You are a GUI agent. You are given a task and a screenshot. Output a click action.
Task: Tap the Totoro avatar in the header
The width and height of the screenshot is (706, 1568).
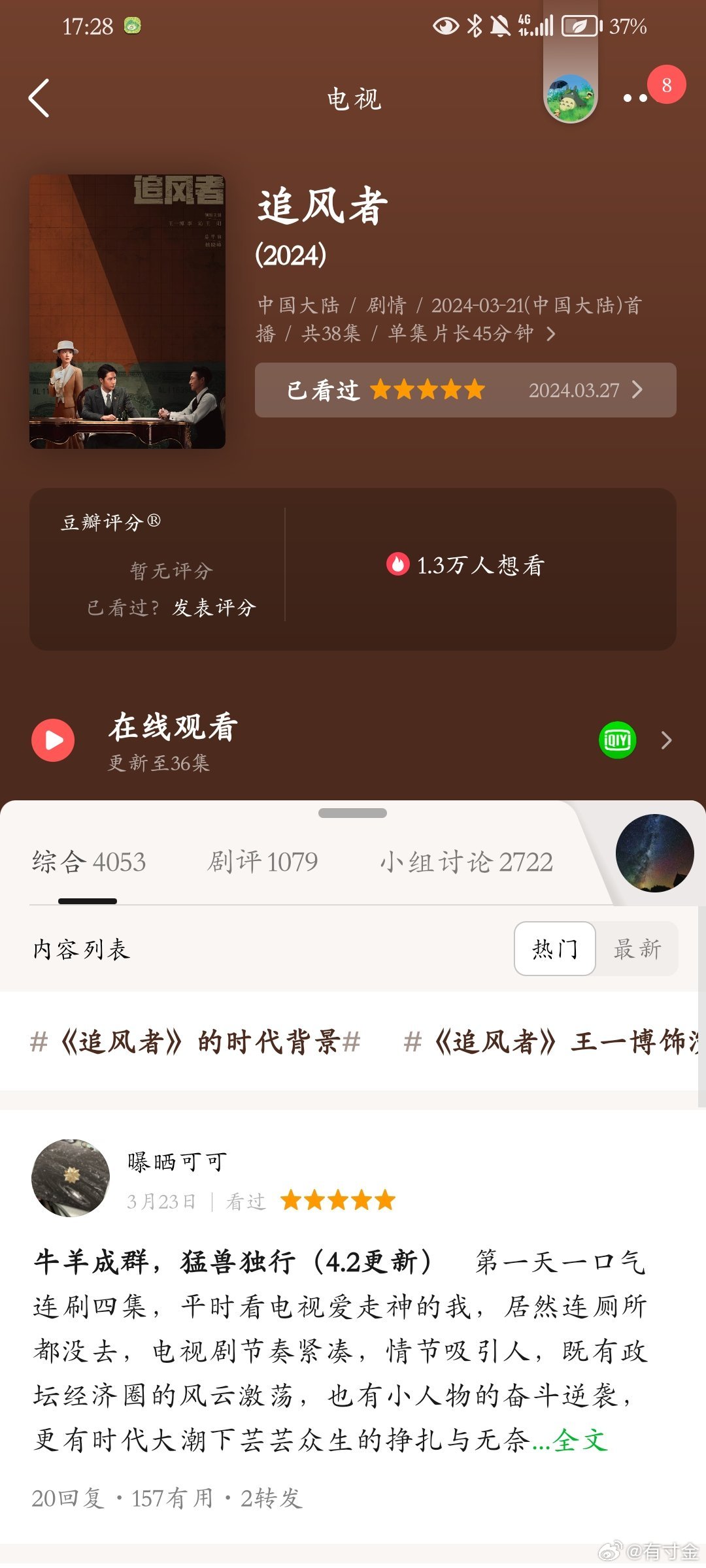point(571,98)
